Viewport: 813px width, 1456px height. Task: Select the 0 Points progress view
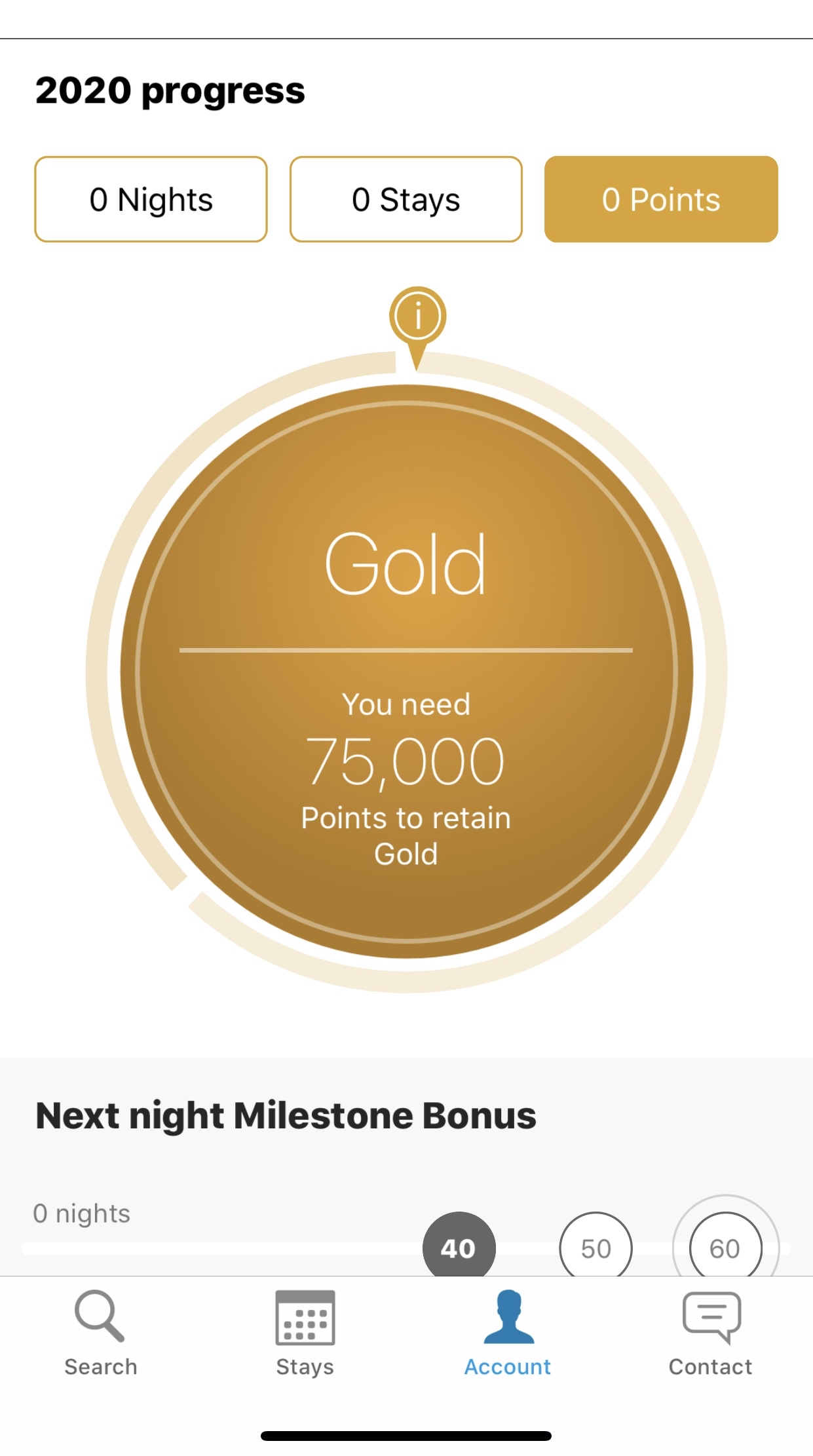[661, 199]
